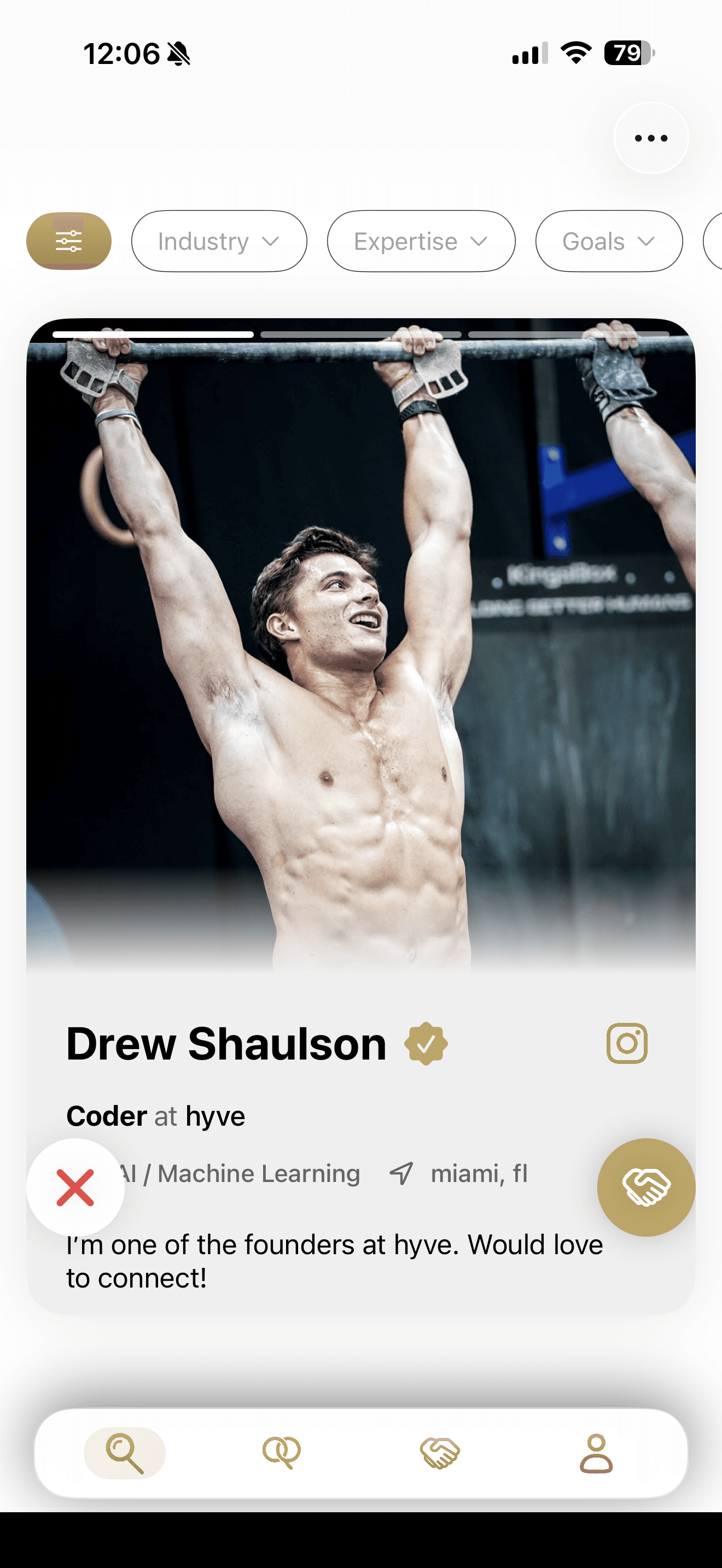Expand the Industry filter dropdown
722x1568 pixels.
tap(219, 241)
